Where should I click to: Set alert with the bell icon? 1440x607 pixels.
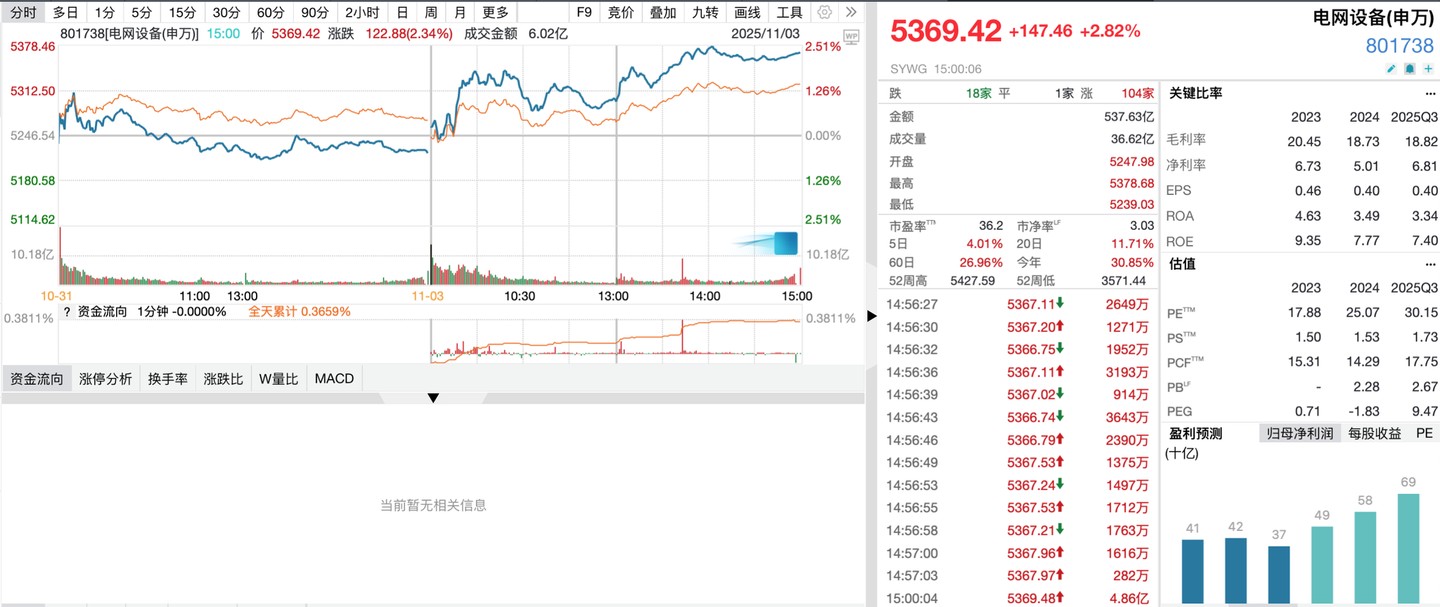tap(1410, 68)
